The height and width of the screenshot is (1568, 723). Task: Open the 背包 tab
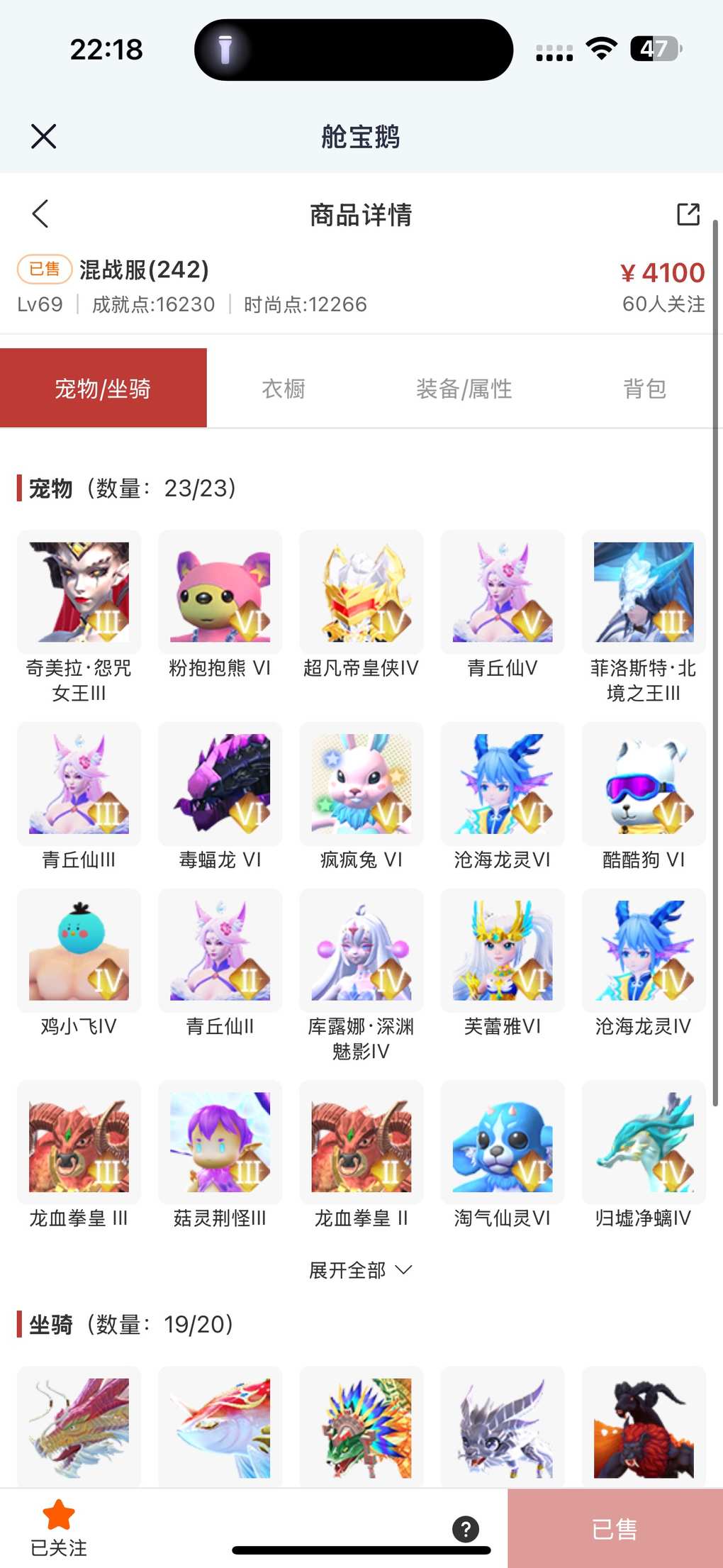coord(644,389)
